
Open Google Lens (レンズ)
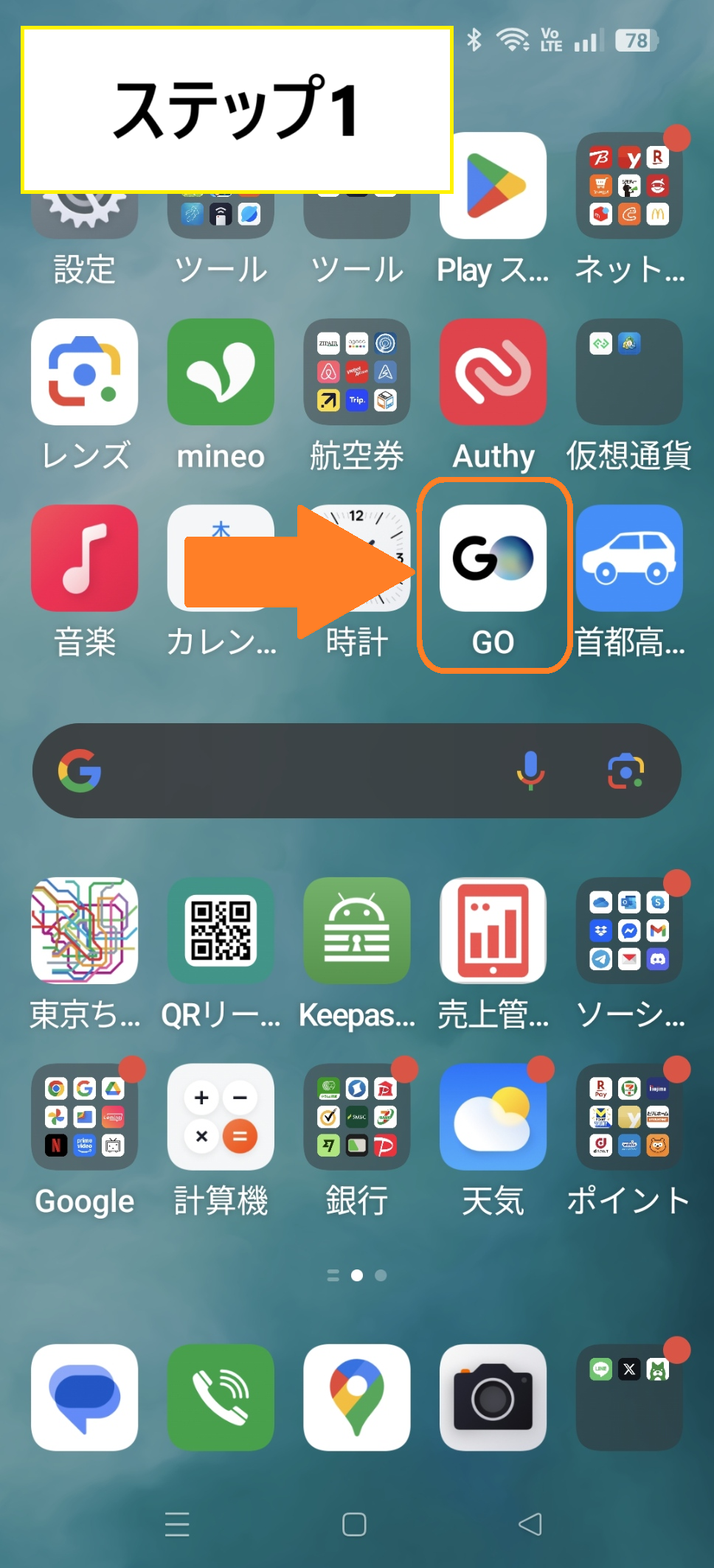[x=84, y=372]
